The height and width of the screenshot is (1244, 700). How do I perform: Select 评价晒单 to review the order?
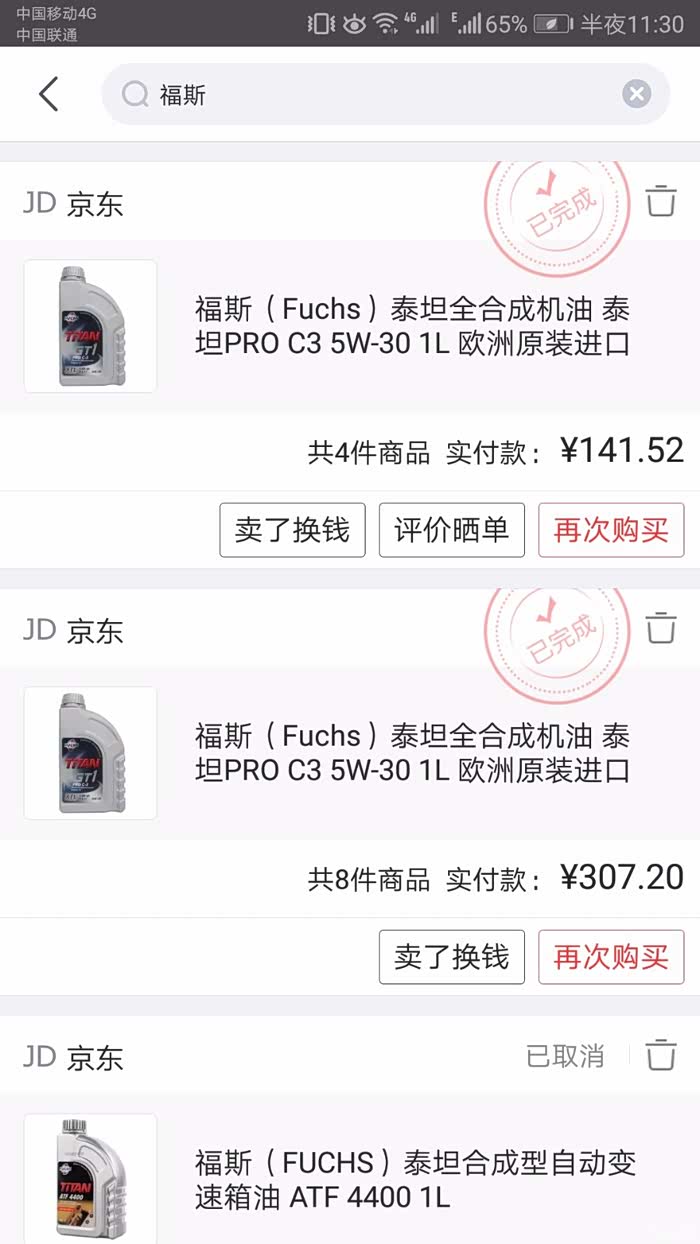click(x=451, y=530)
